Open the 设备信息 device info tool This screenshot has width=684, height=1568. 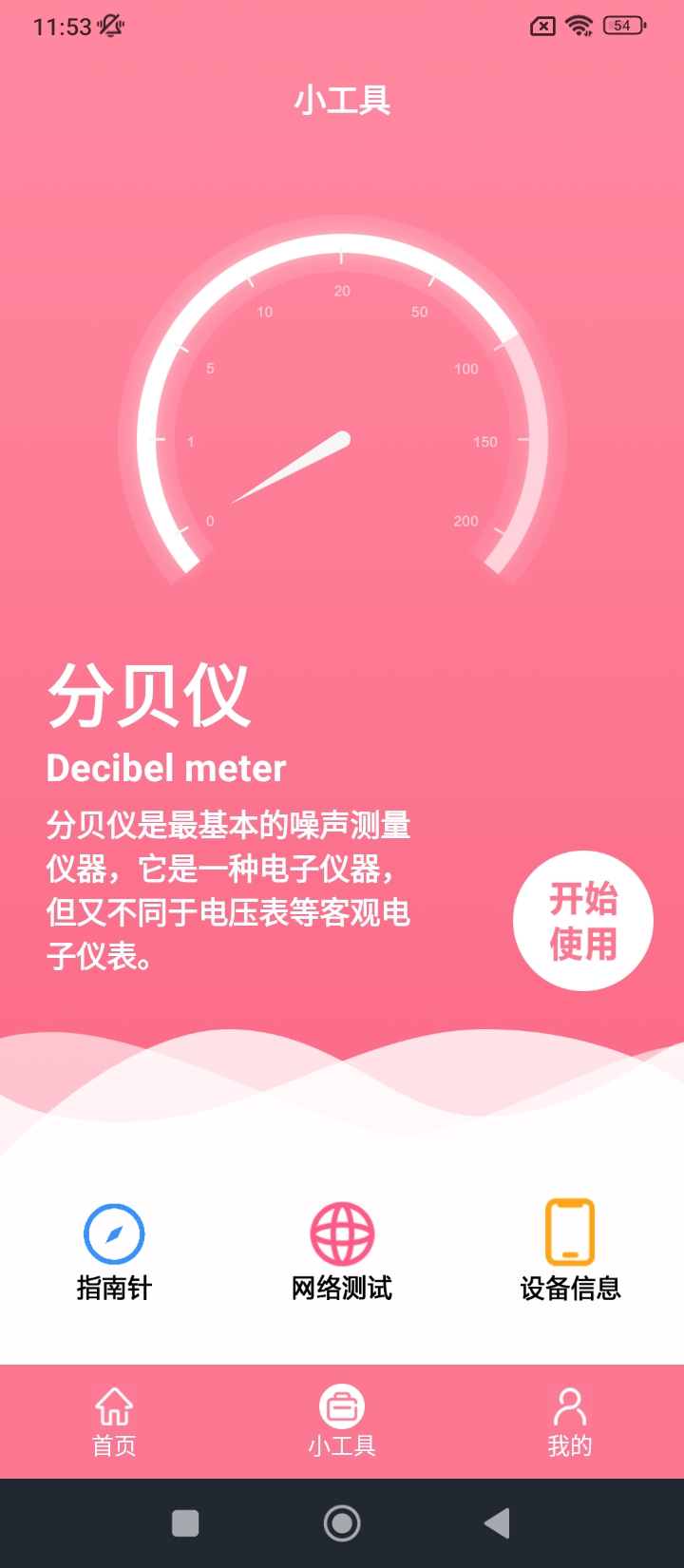[x=570, y=1252]
